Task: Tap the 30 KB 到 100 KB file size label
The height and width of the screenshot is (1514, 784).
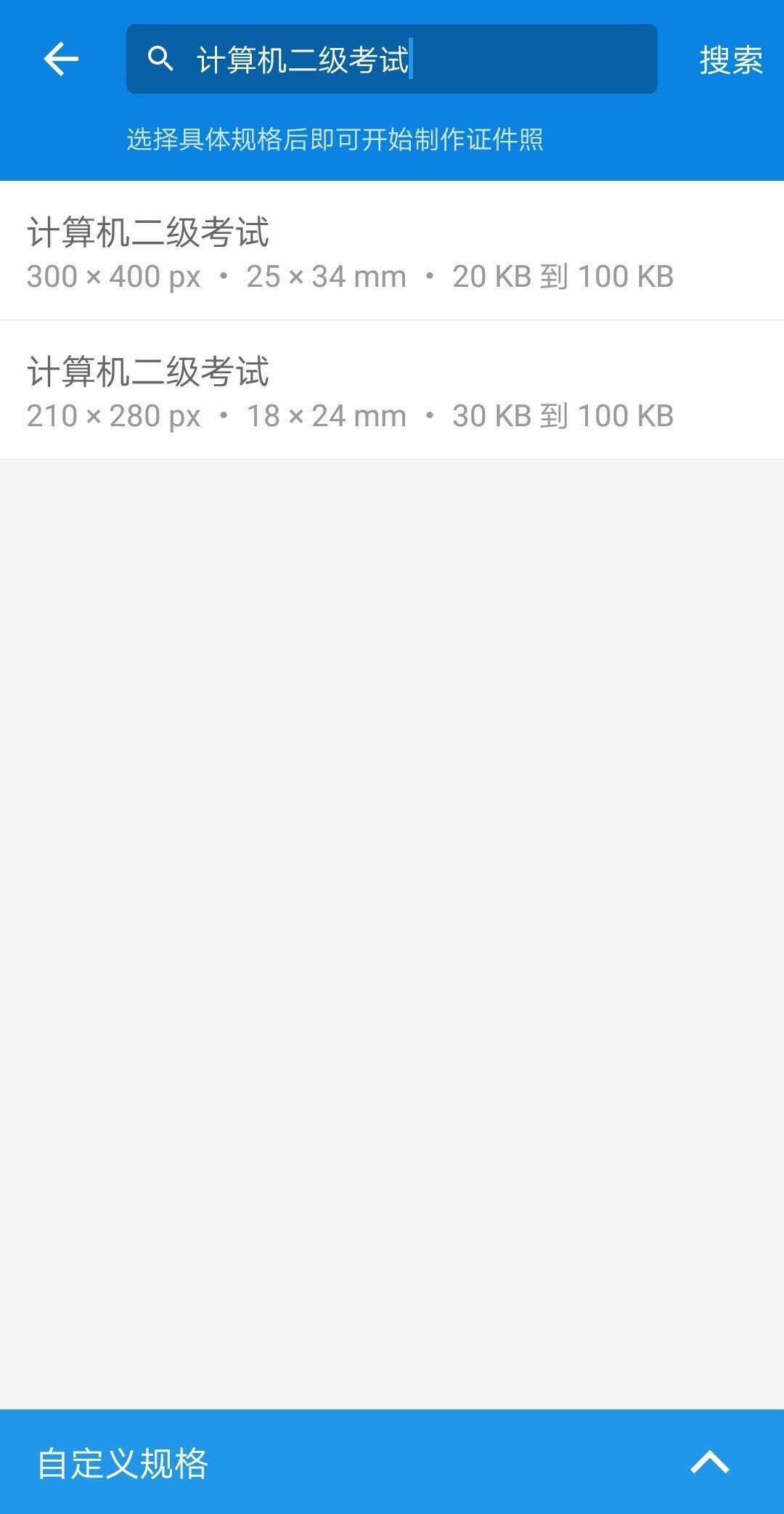Action: (x=564, y=415)
